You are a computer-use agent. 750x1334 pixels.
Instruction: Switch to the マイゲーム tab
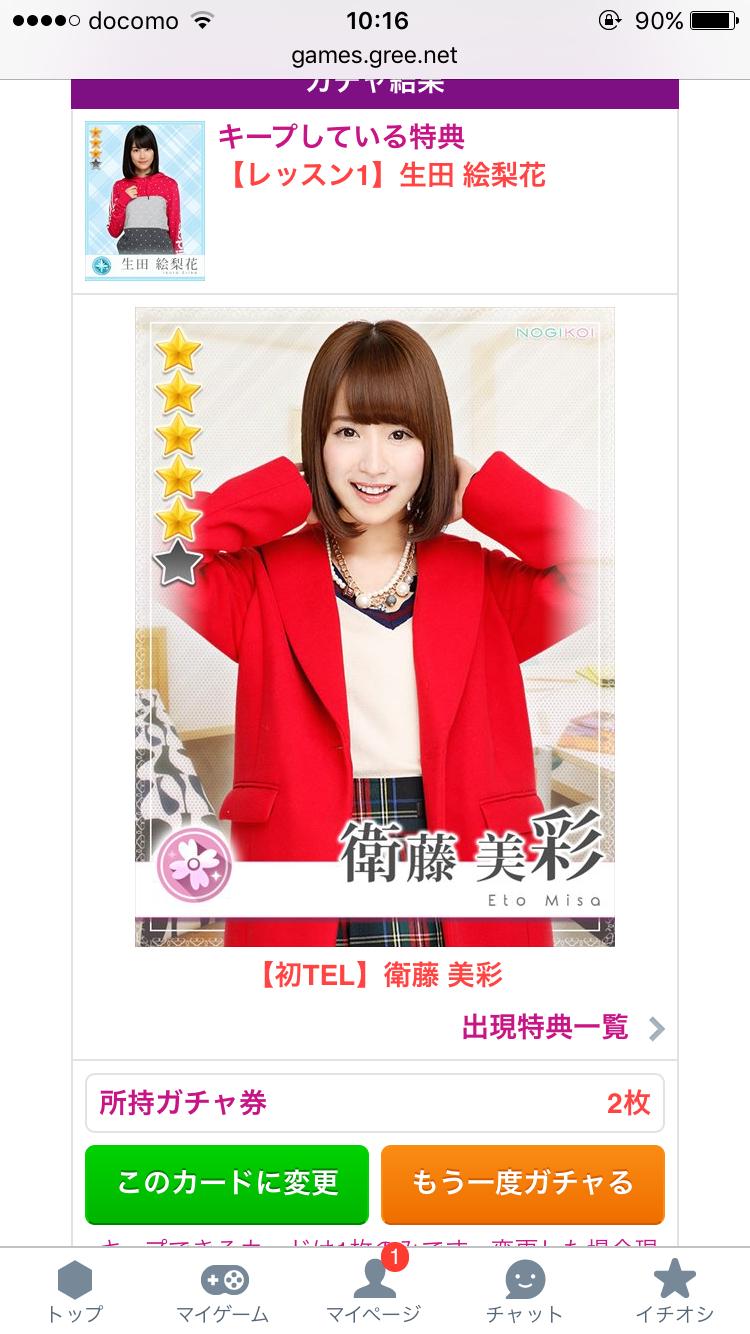(225, 1292)
